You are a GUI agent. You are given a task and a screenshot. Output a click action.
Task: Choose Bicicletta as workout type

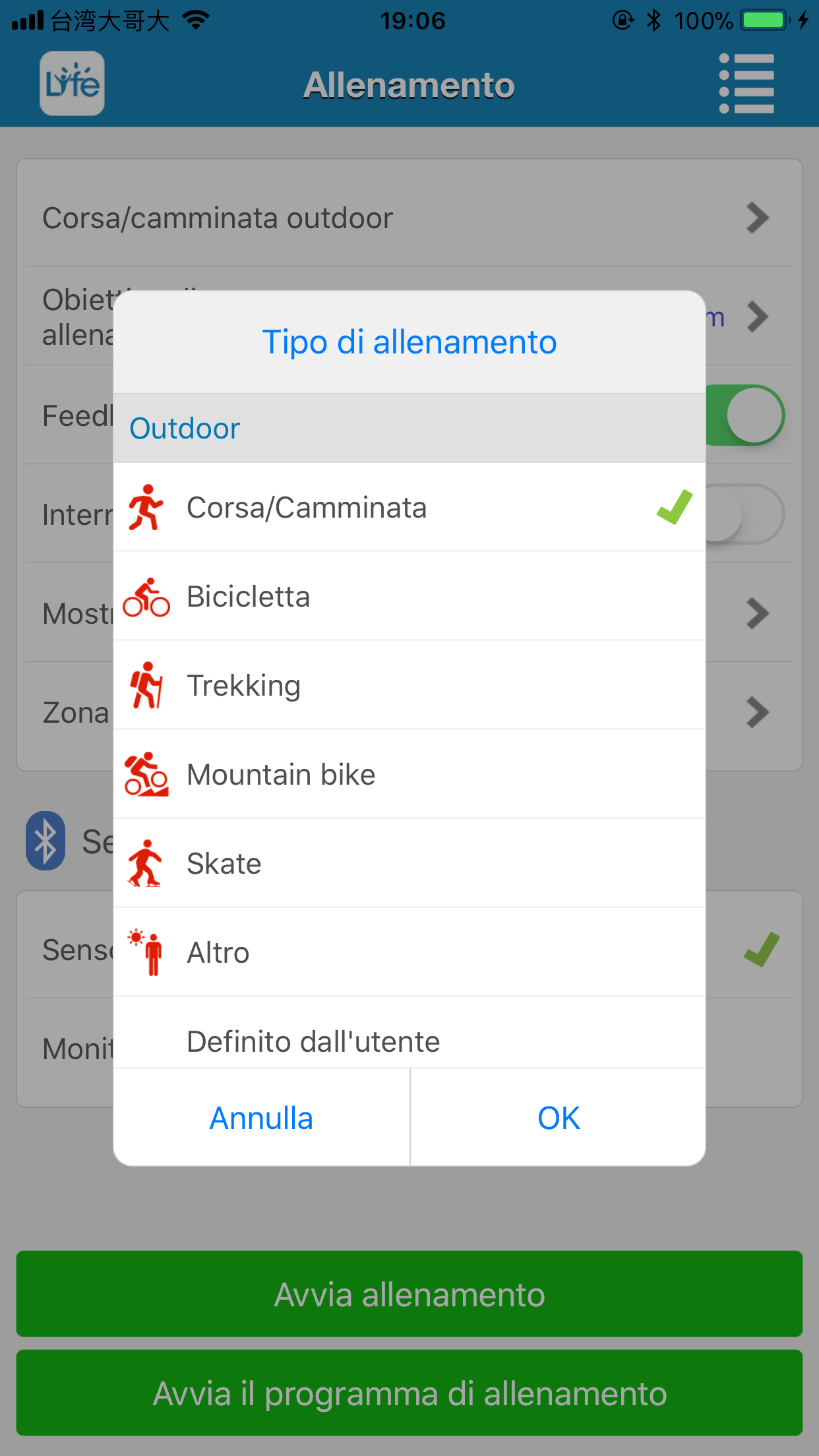click(409, 596)
